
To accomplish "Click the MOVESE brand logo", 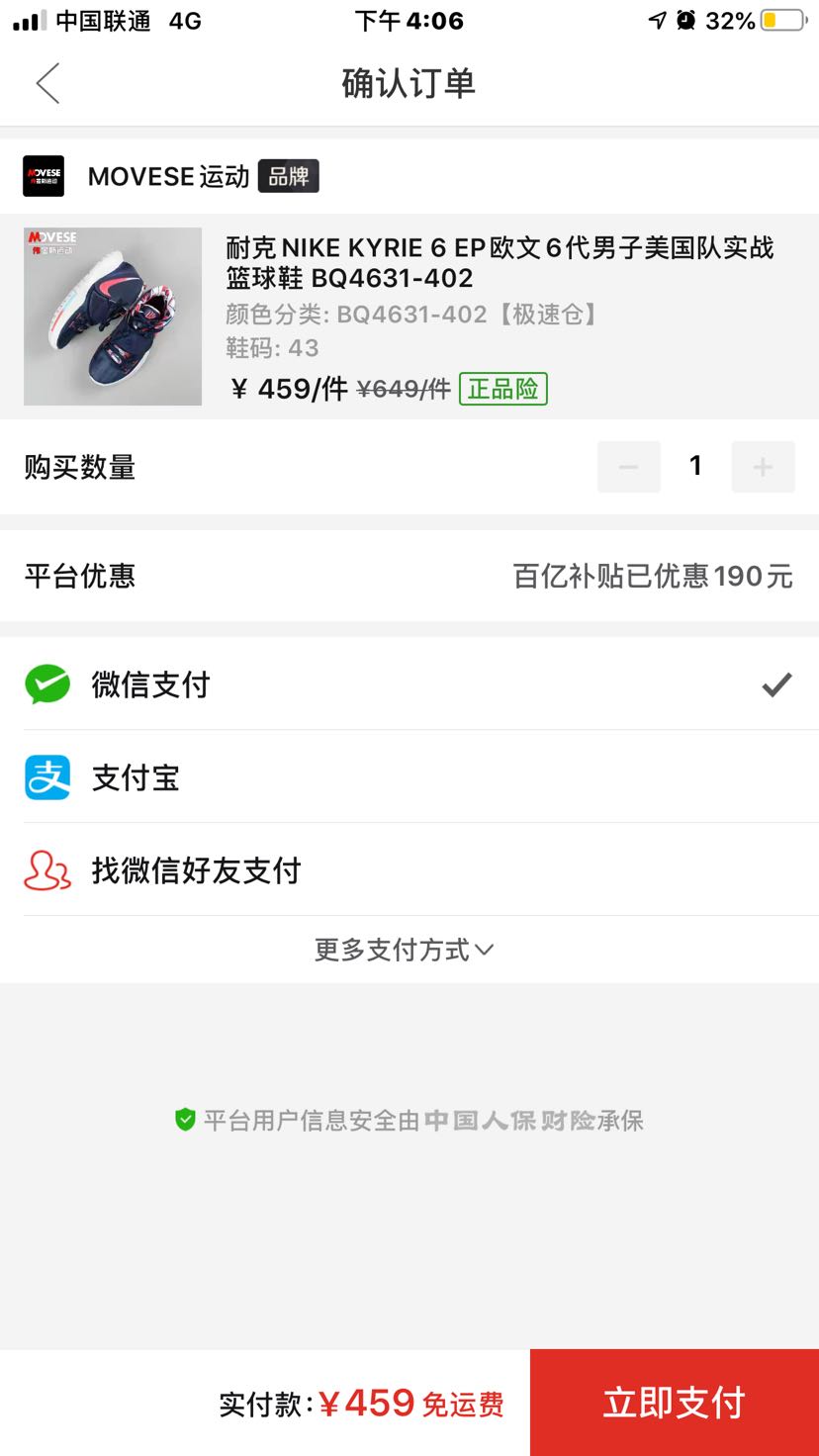I will 45,174.
